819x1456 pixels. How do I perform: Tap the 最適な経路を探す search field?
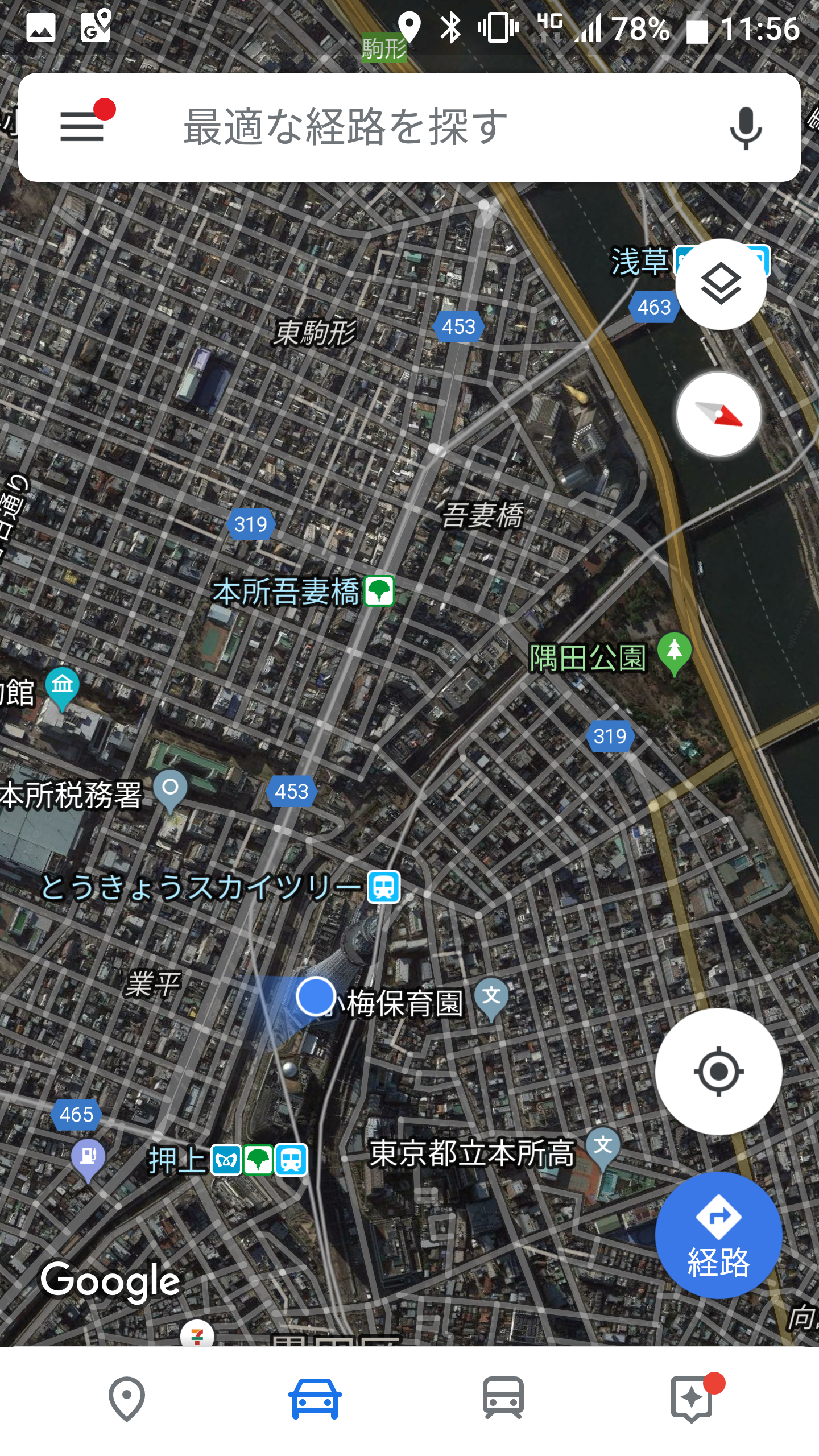[398, 127]
